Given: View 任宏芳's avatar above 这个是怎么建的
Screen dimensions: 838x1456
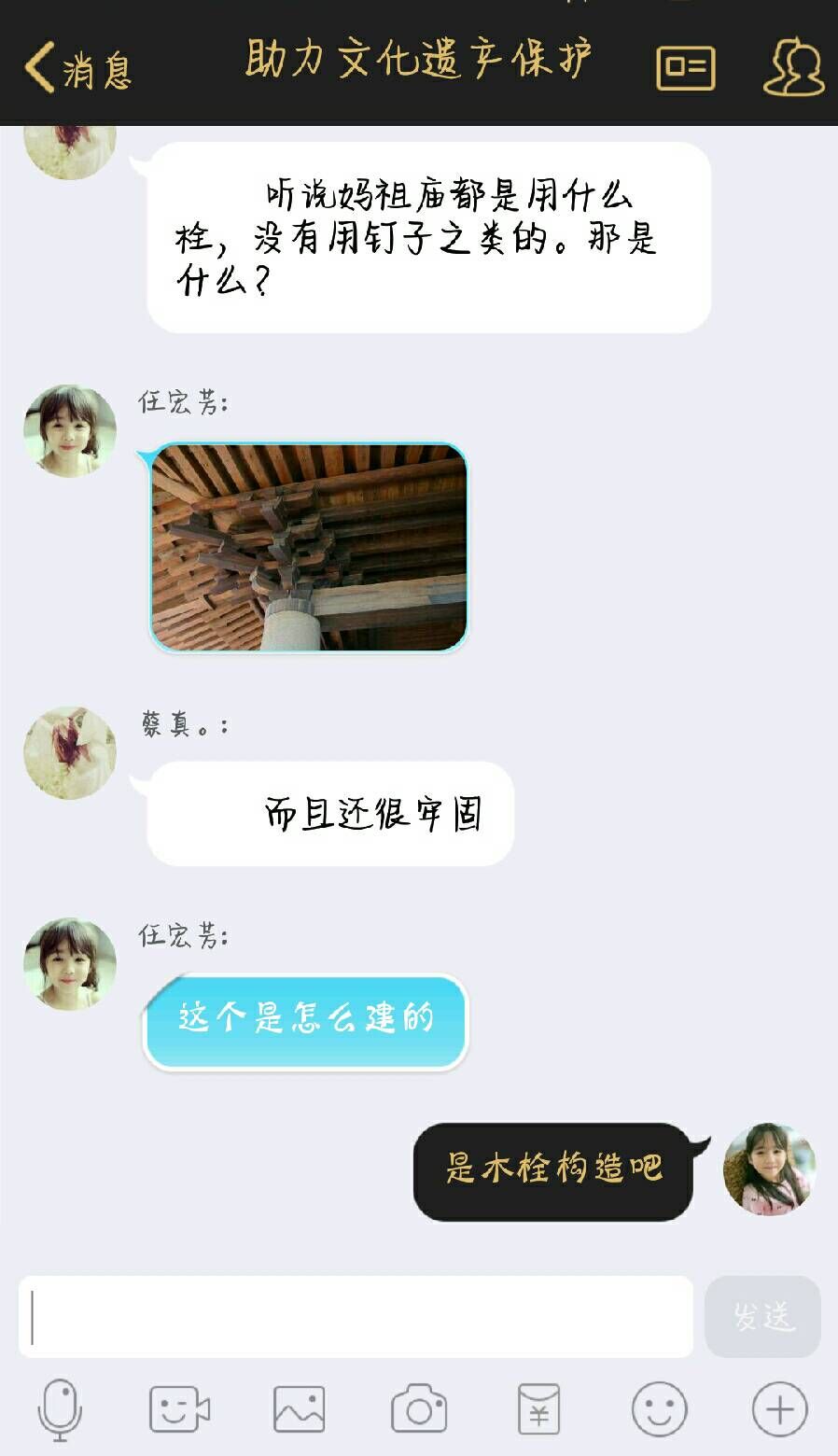Looking at the screenshot, I should coord(70,964).
